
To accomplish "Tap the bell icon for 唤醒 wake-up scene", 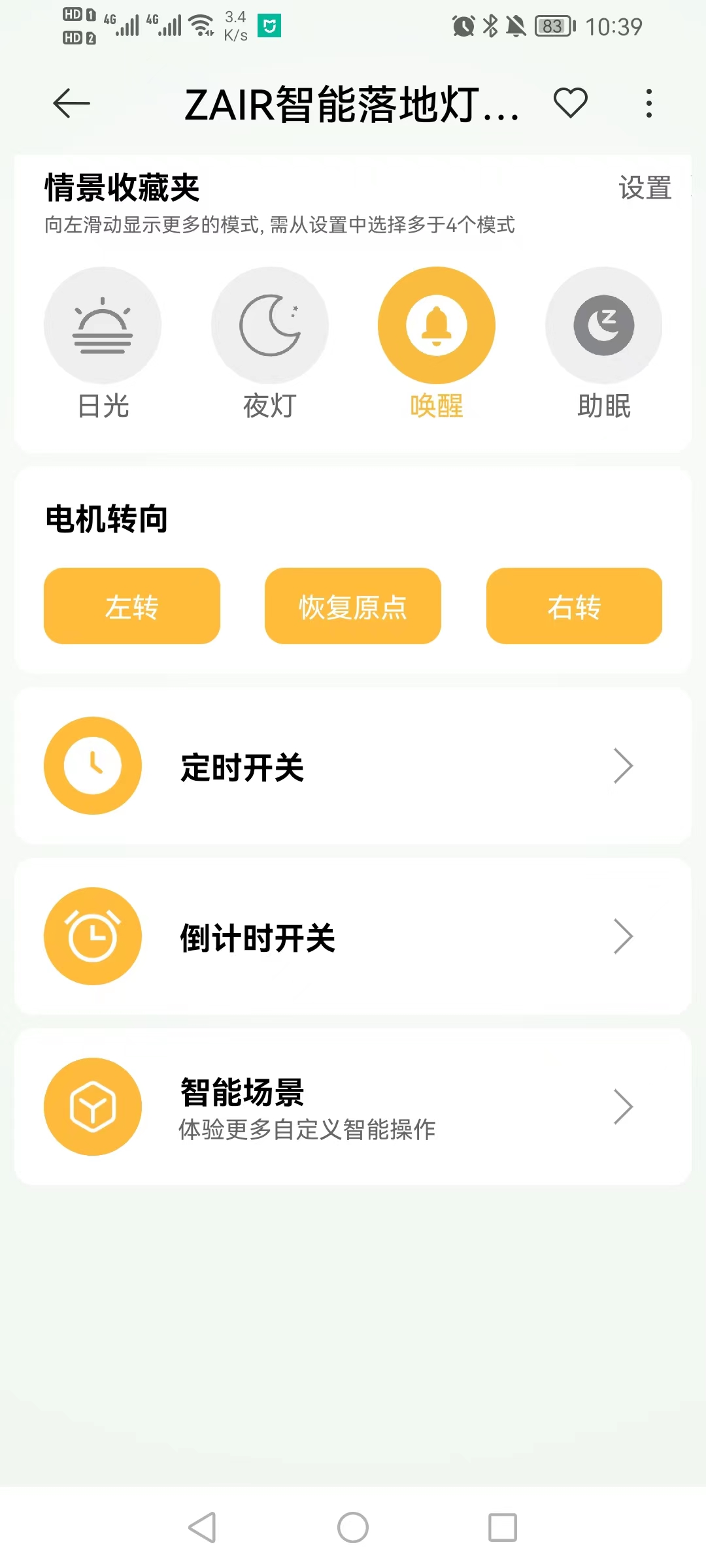I will (437, 325).
